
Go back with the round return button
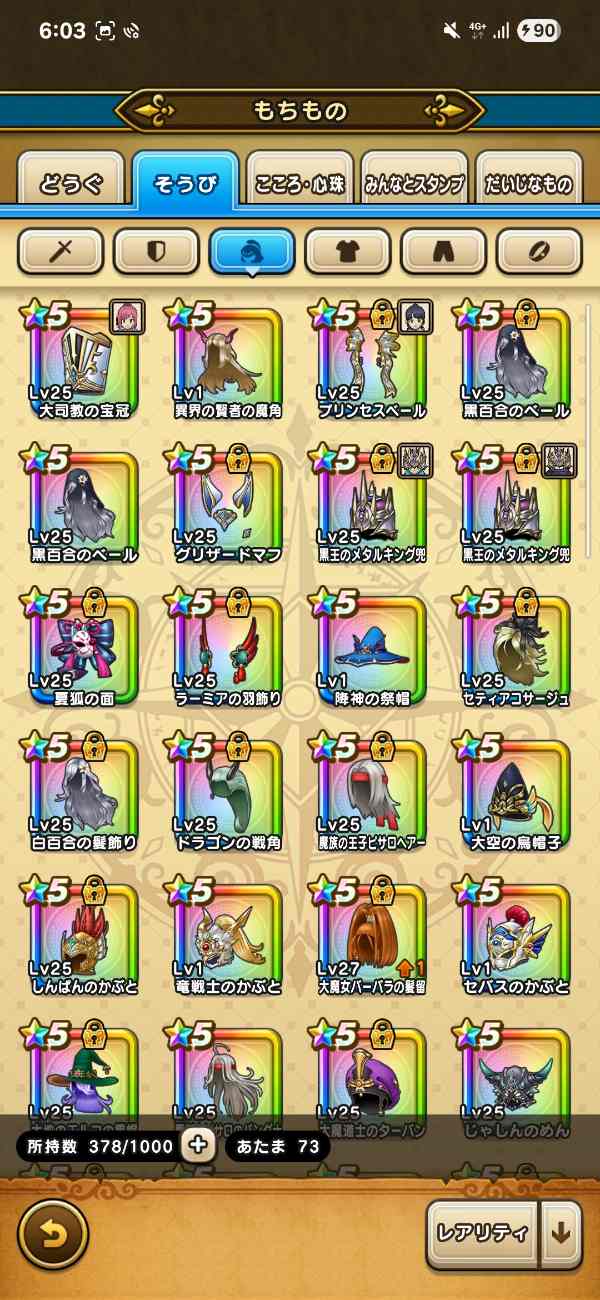[53, 1234]
